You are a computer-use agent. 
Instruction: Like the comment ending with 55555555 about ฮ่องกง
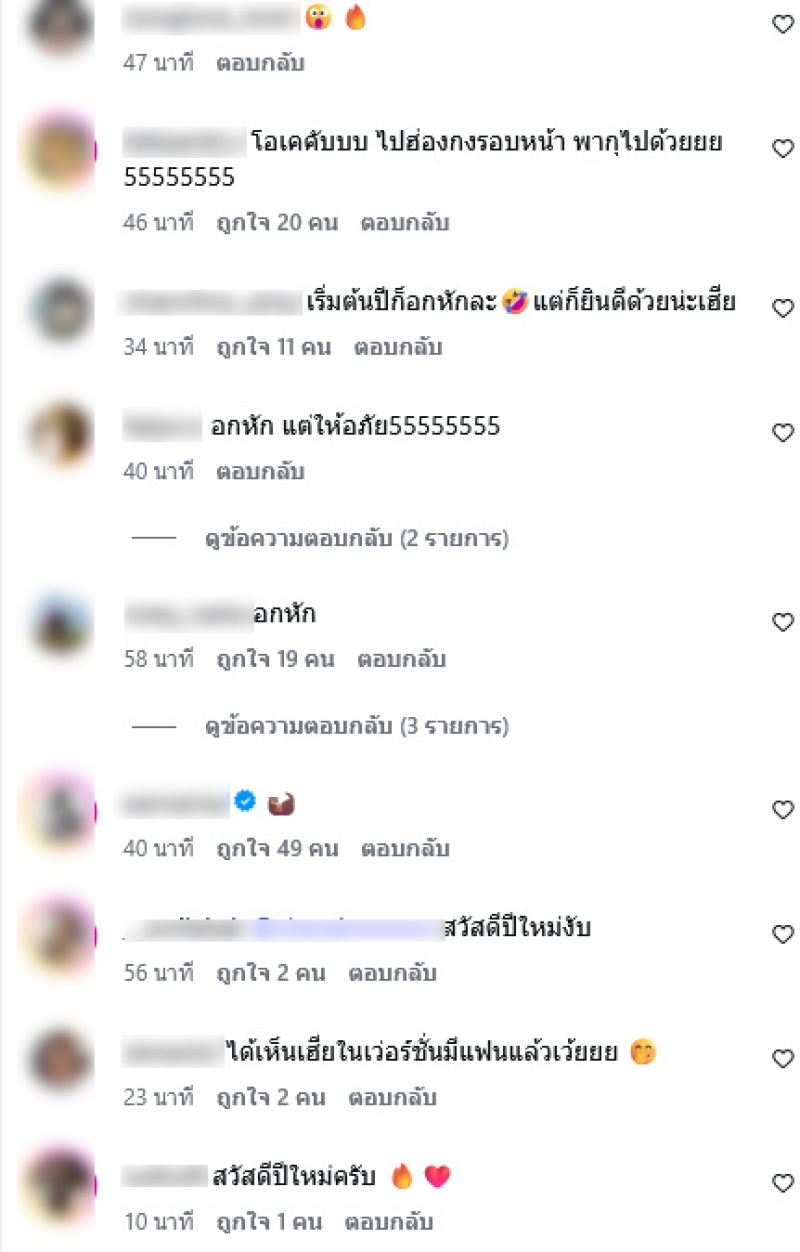click(x=783, y=148)
